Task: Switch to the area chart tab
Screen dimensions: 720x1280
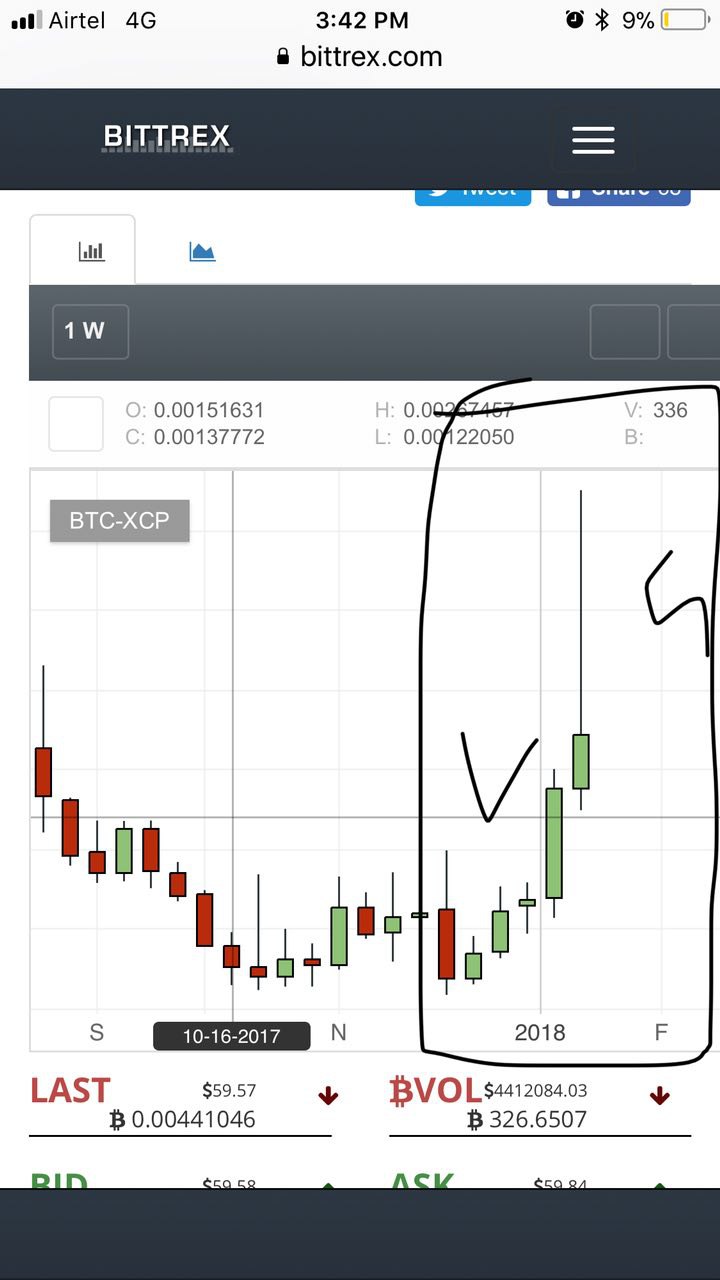Action: click(x=202, y=251)
